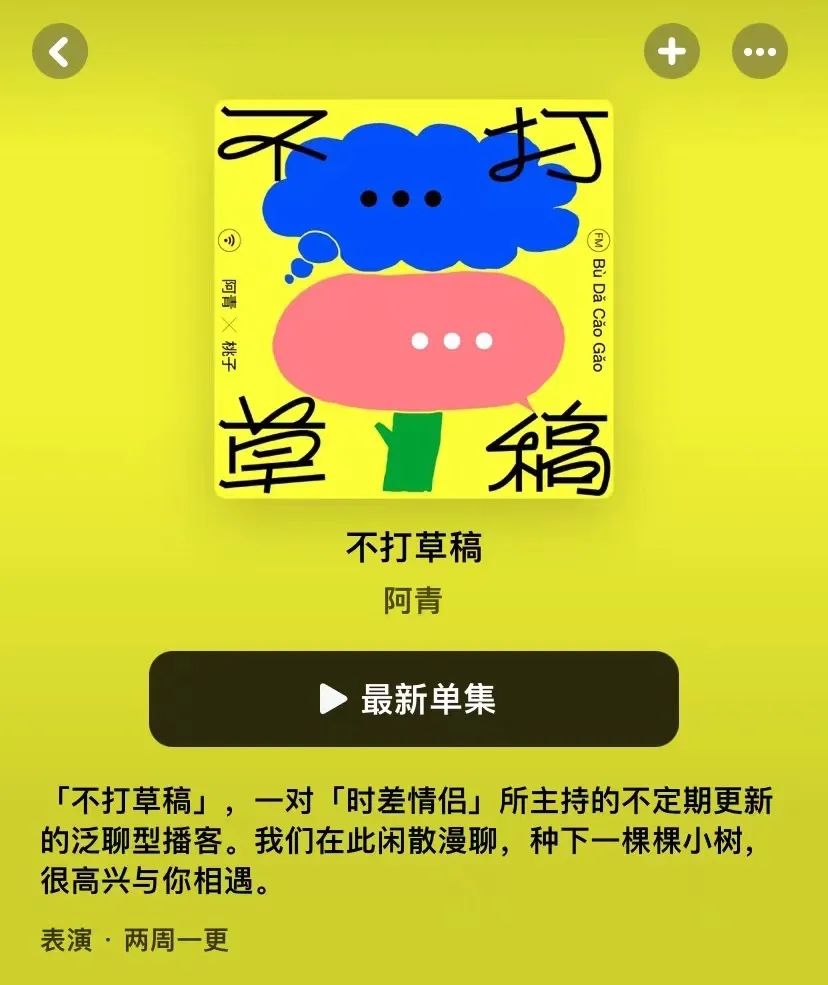Open the three-dot overflow menu
This screenshot has width=828, height=985.
point(760,51)
